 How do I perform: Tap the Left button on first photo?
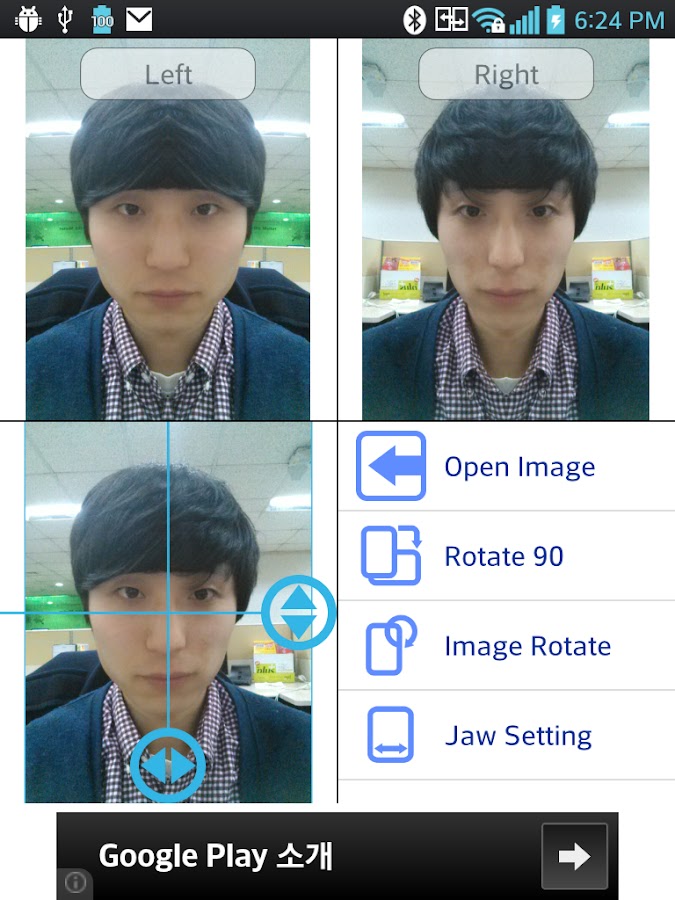tap(168, 74)
